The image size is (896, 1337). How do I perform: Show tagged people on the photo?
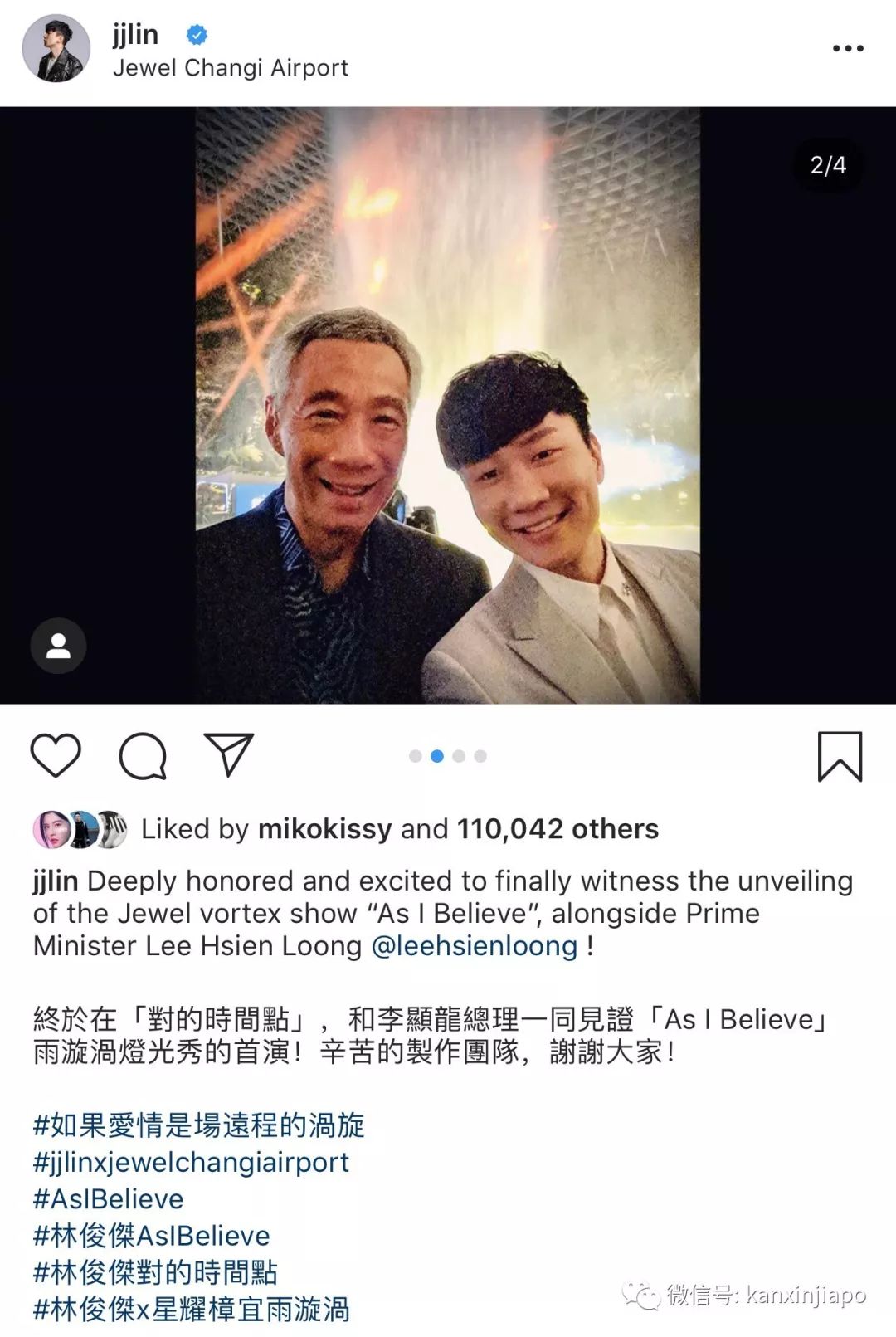click(x=58, y=645)
